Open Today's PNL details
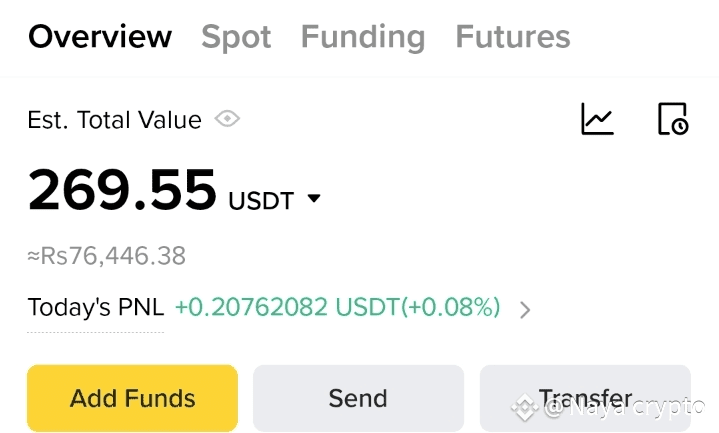The image size is (719, 433). [524, 309]
